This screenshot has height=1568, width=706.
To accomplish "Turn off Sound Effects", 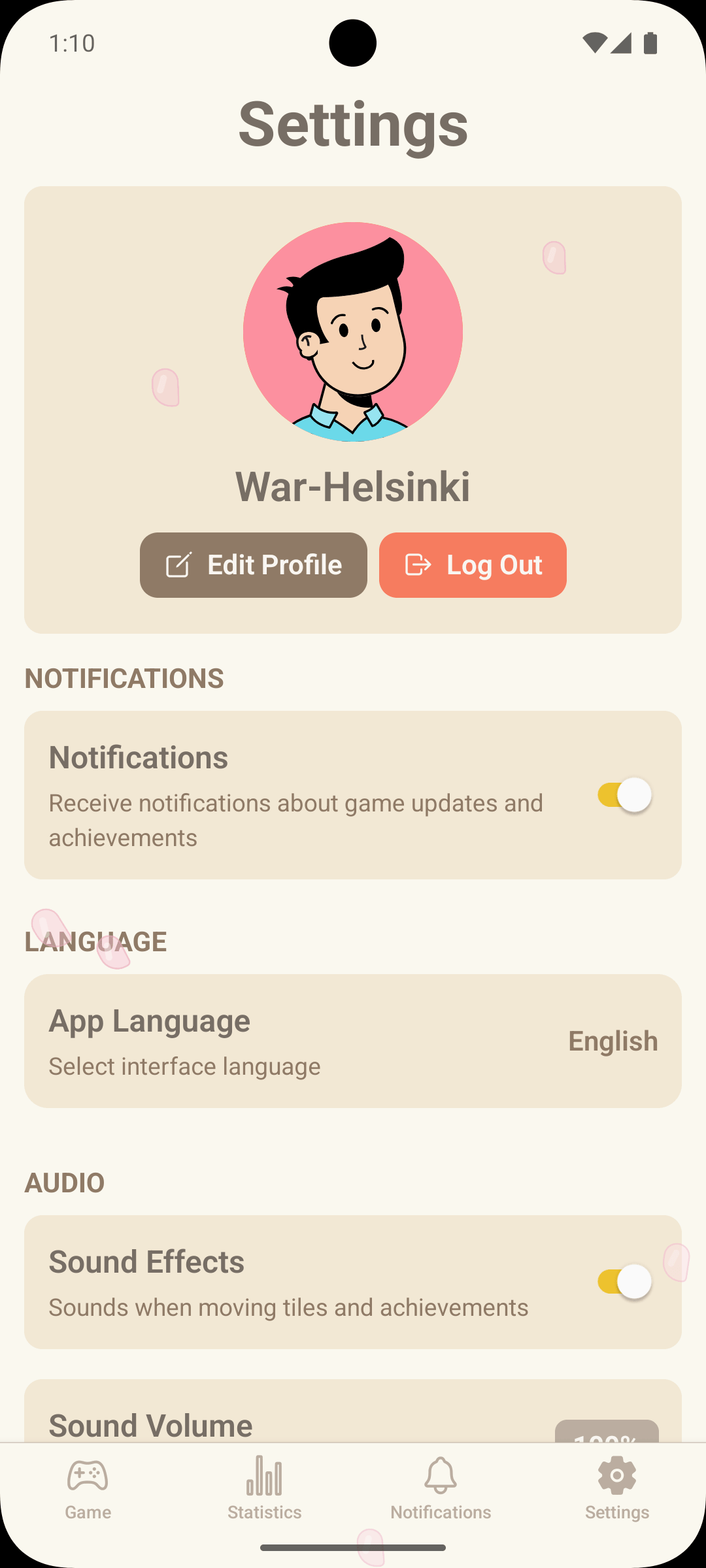I will click(x=623, y=1282).
